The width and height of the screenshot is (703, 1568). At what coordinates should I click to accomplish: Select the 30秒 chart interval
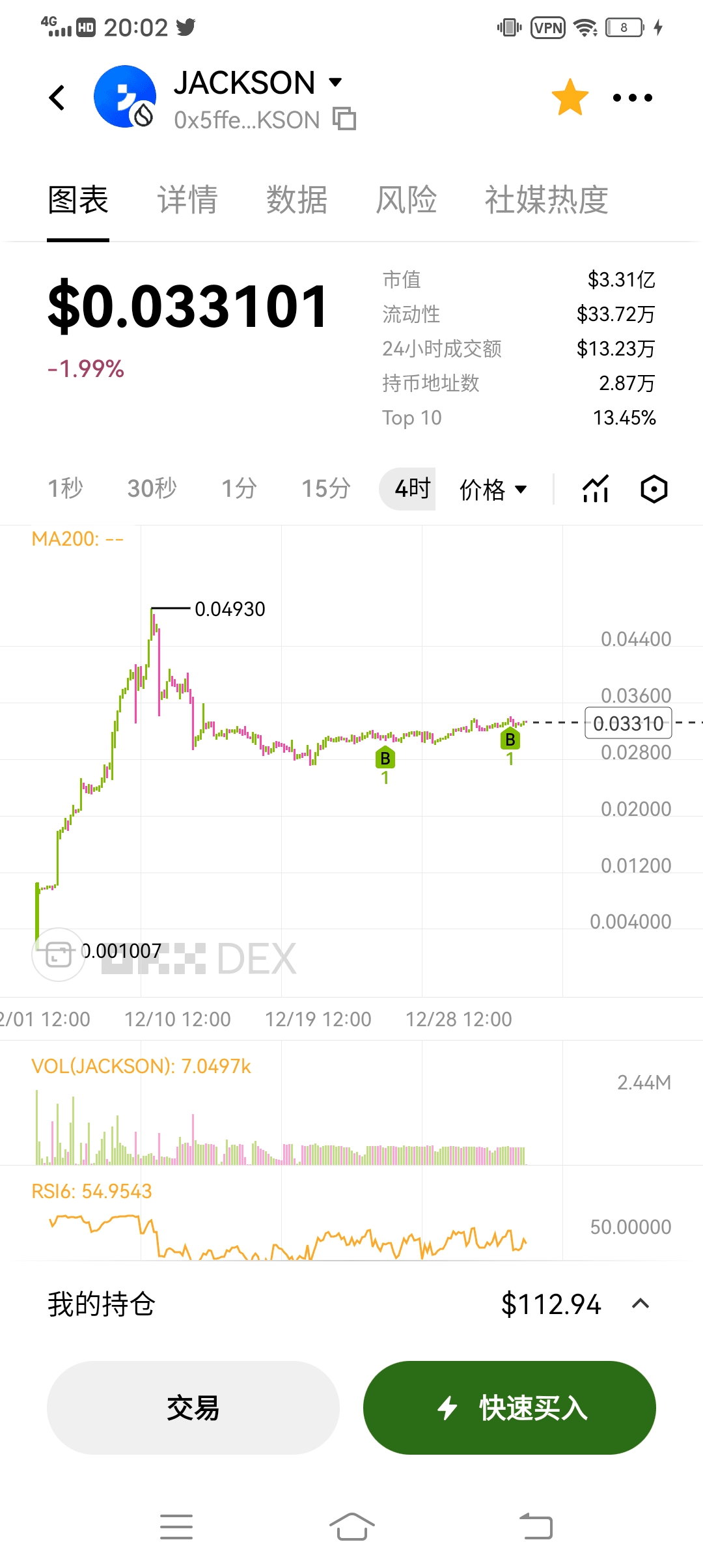152,488
